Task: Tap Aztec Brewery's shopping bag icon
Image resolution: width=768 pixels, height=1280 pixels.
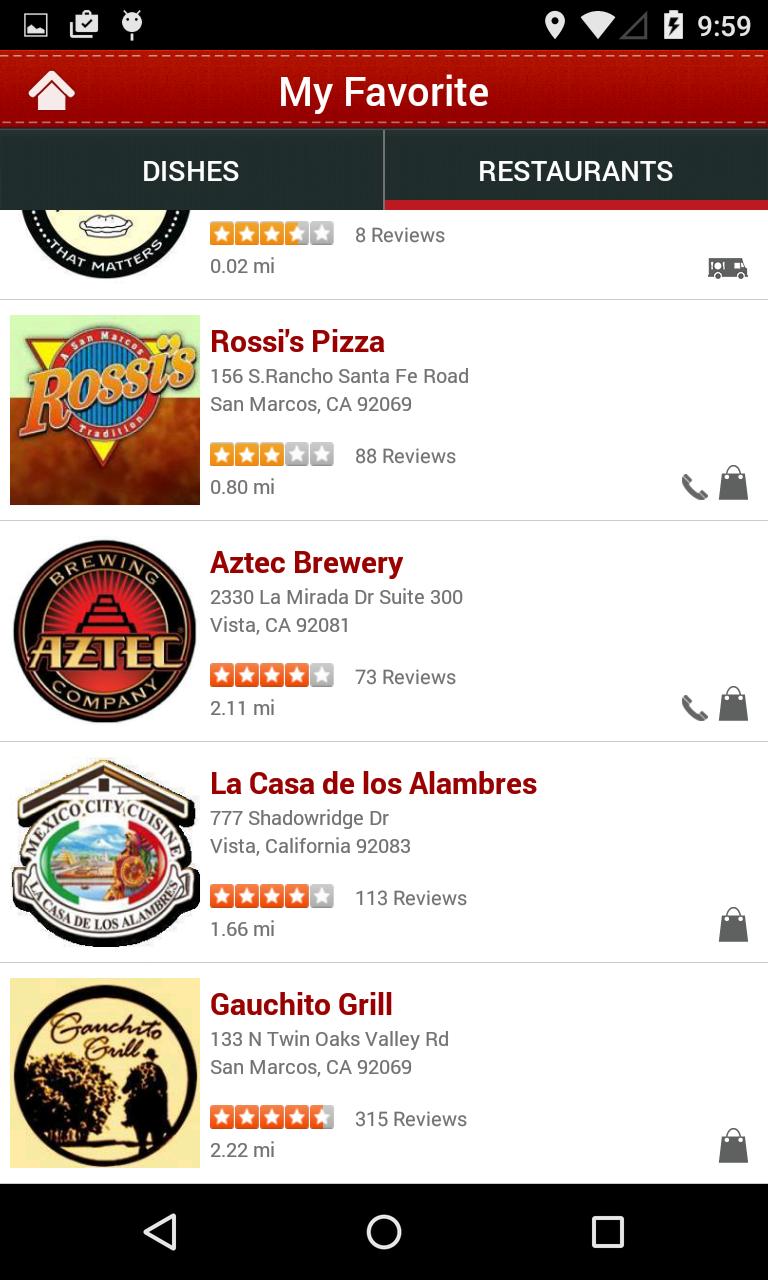Action: pos(733,705)
